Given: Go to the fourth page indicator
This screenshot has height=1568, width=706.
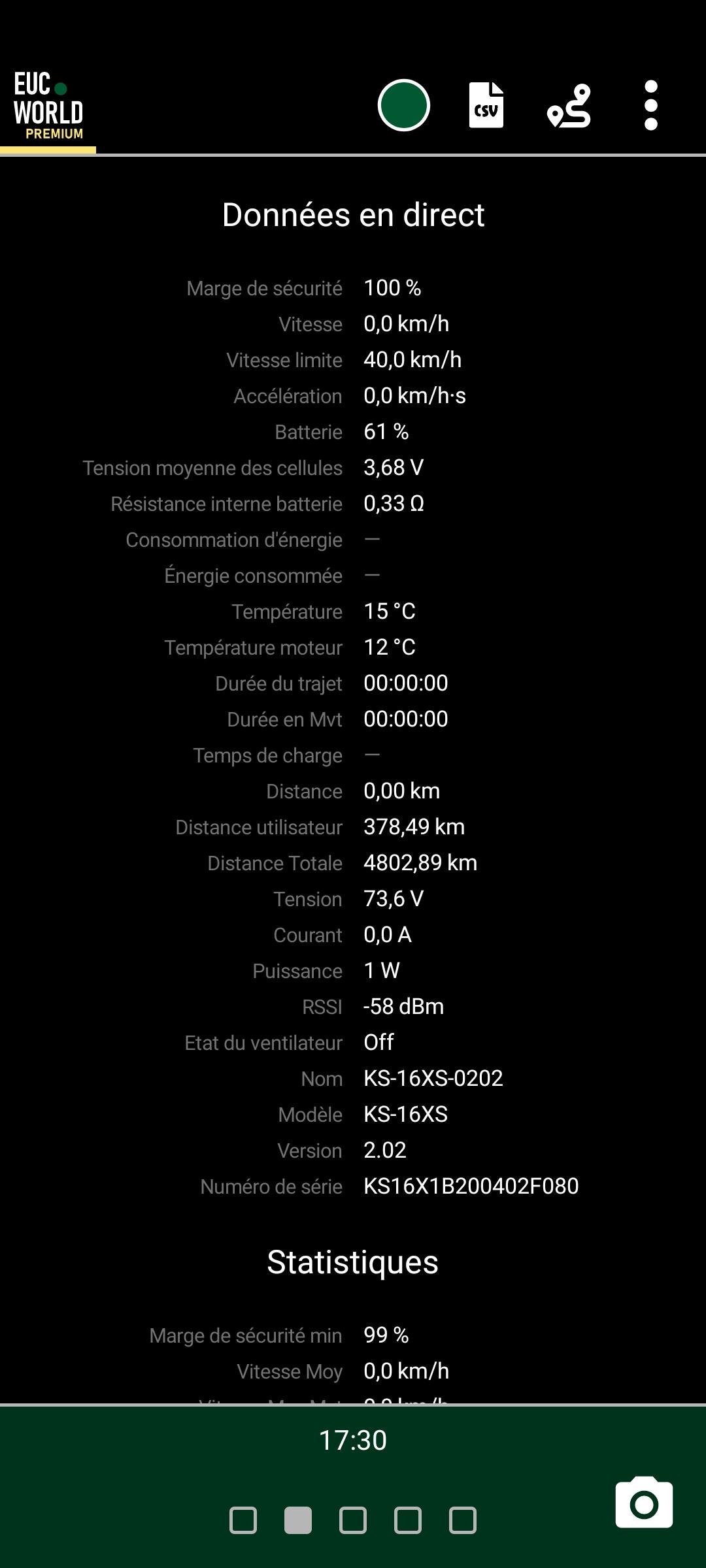Looking at the screenshot, I should coord(408,1520).
